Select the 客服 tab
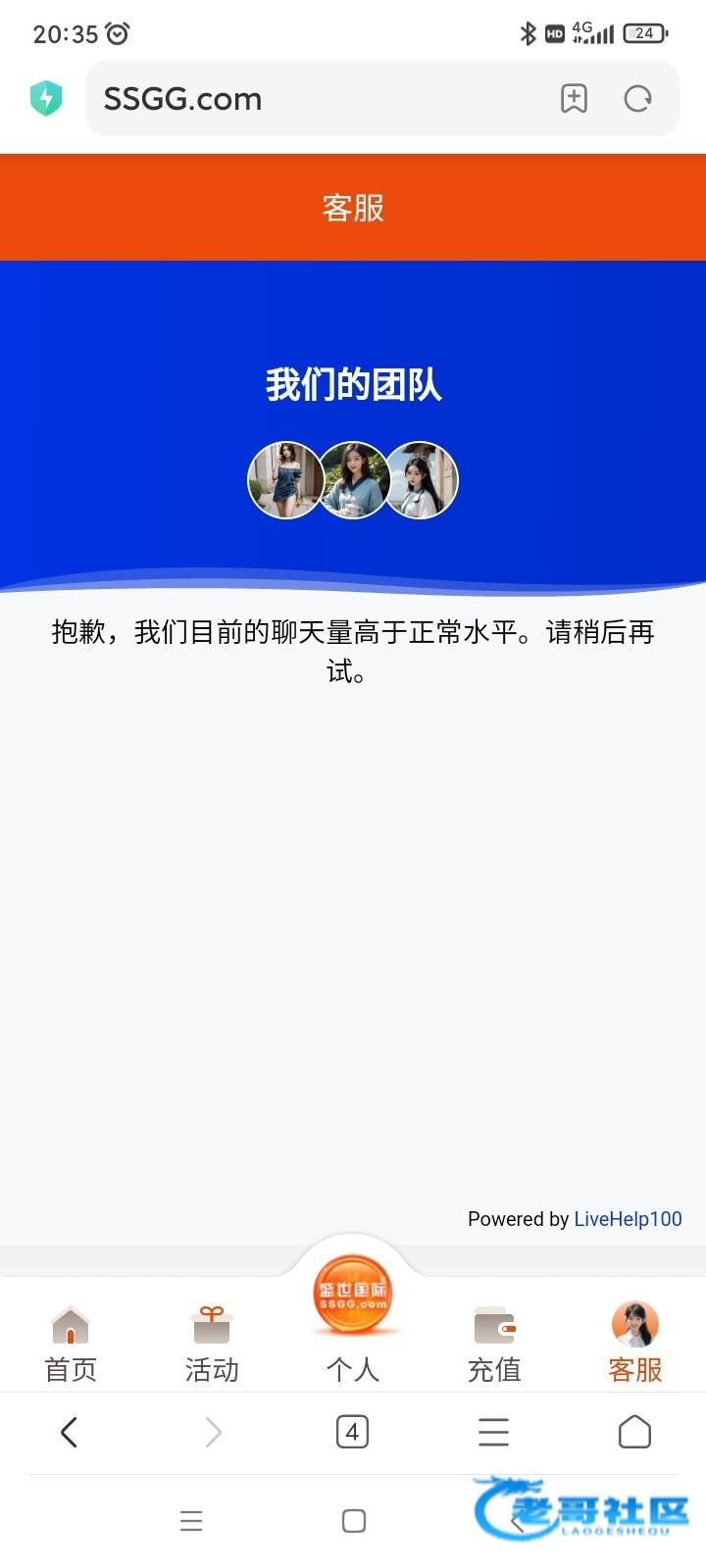Image resolution: width=706 pixels, height=1568 pixels. coord(635,1343)
